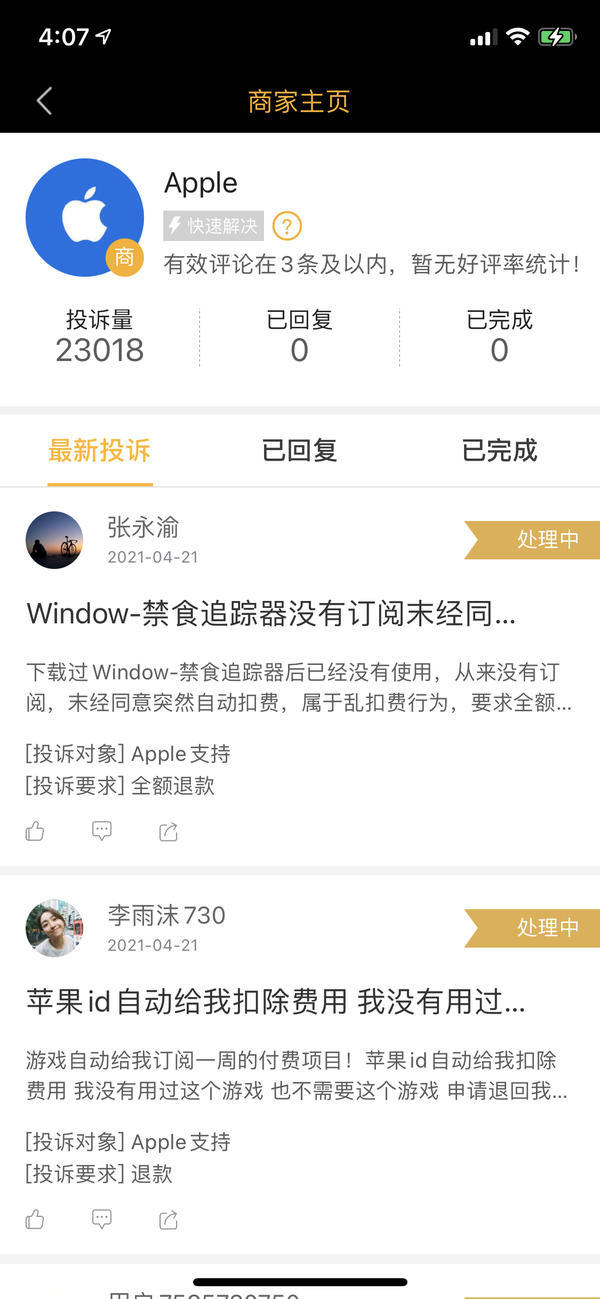Image resolution: width=600 pixels, height=1299 pixels.
Task: Switch to the 最新投诉 tab
Action: point(99,450)
